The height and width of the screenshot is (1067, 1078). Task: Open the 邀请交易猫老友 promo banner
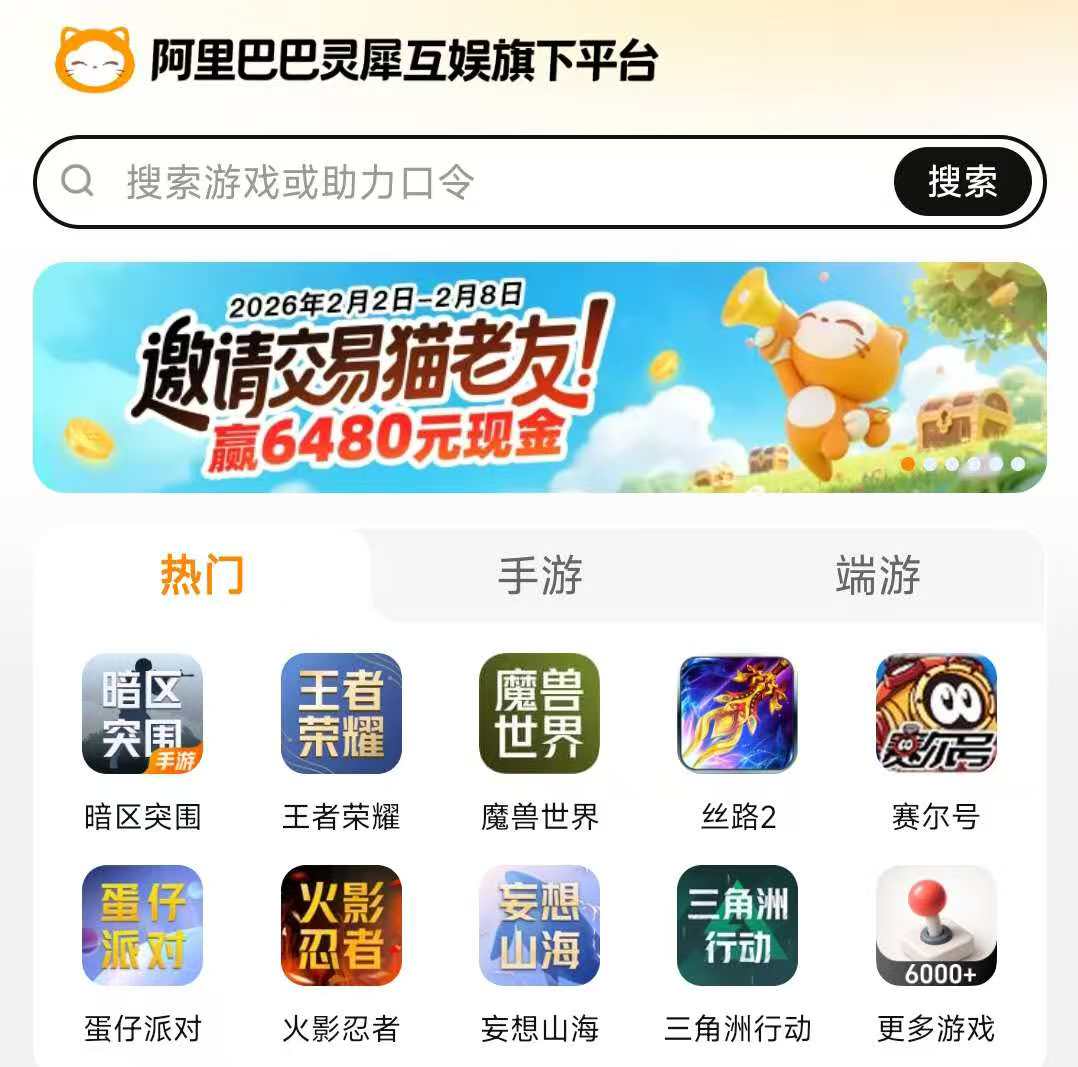point(540,377)
